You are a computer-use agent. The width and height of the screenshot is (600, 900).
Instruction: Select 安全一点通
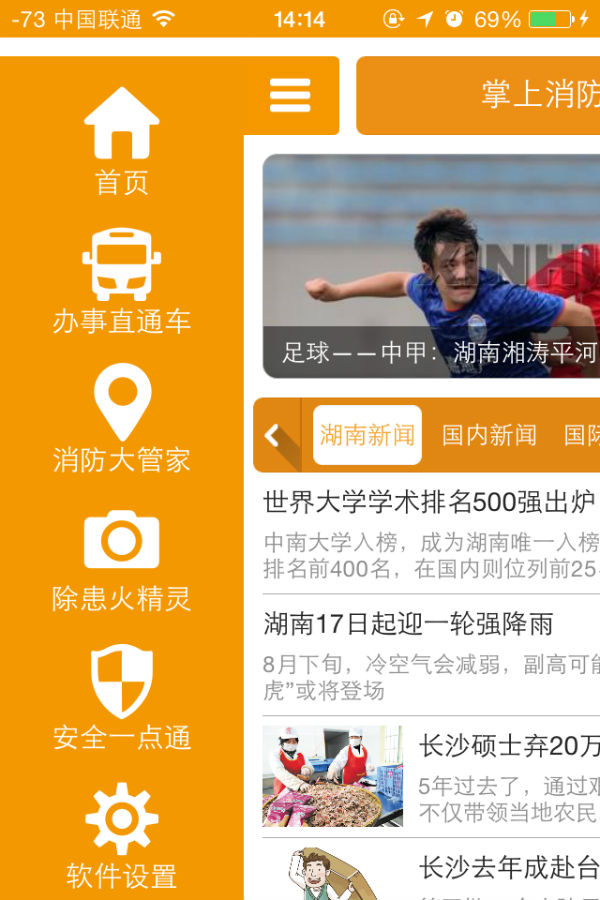[121, 697]
